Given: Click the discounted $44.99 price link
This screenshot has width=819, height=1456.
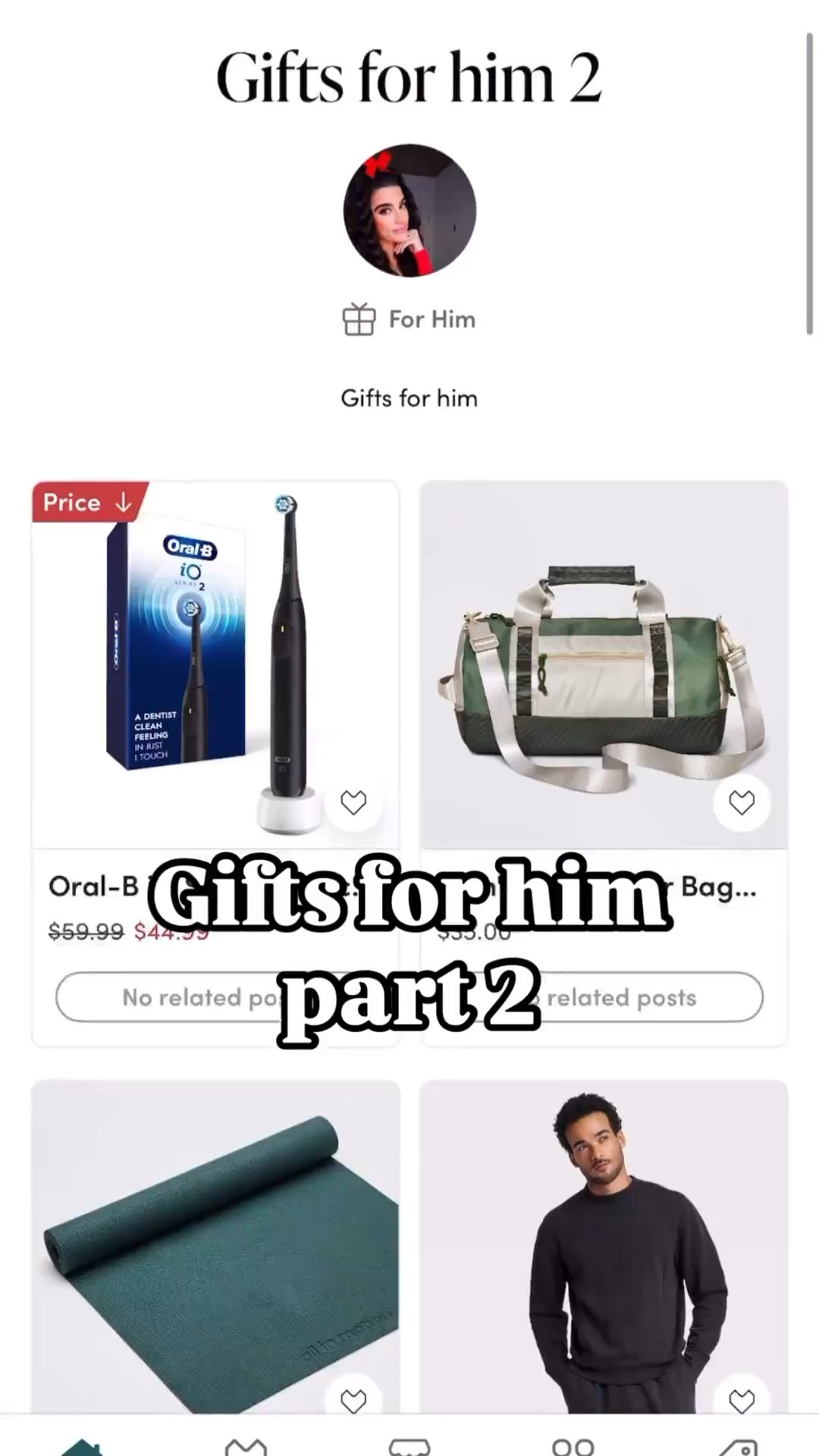Looking at the screenshot, I should pos(171,932).
